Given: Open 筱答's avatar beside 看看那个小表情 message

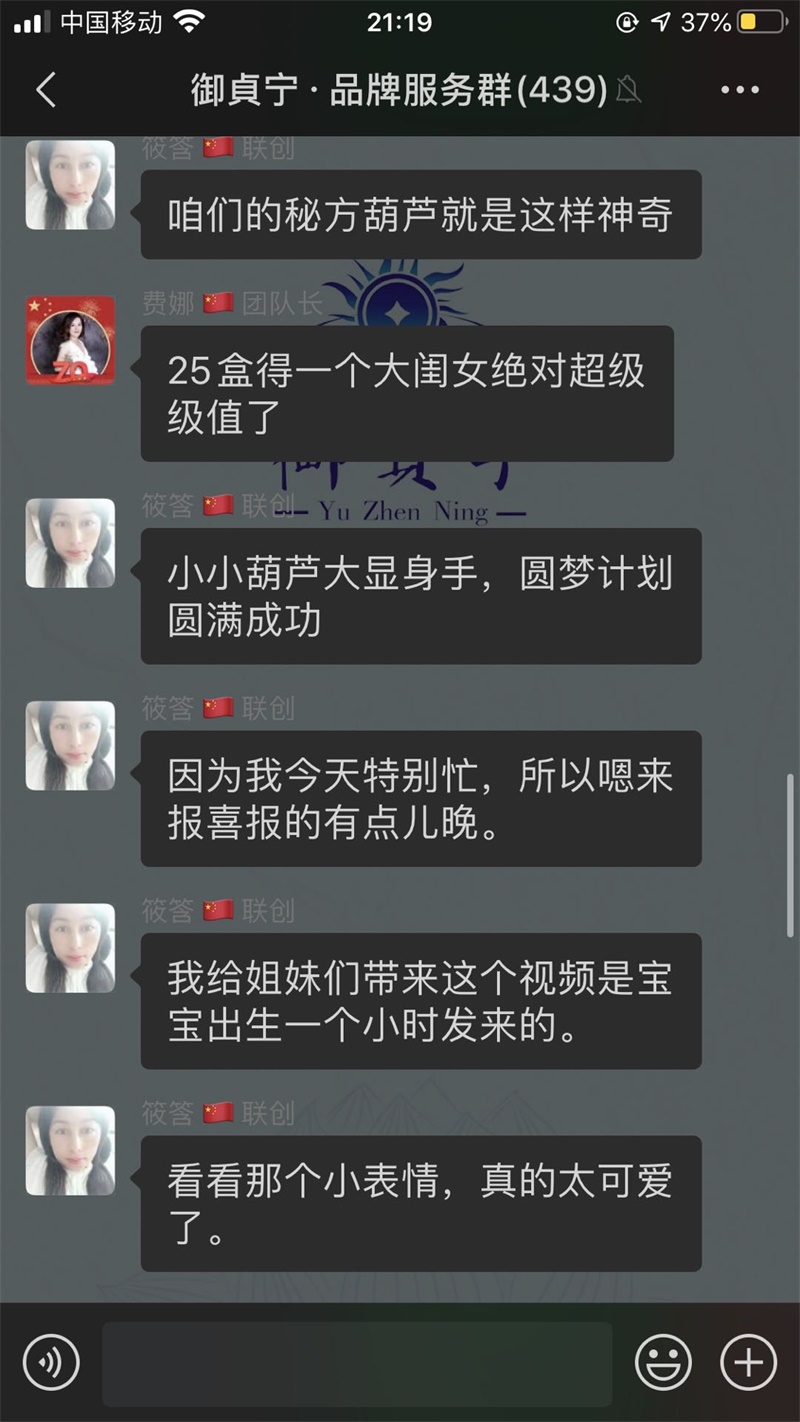Looking at the screenshot, I should 70,1151.
